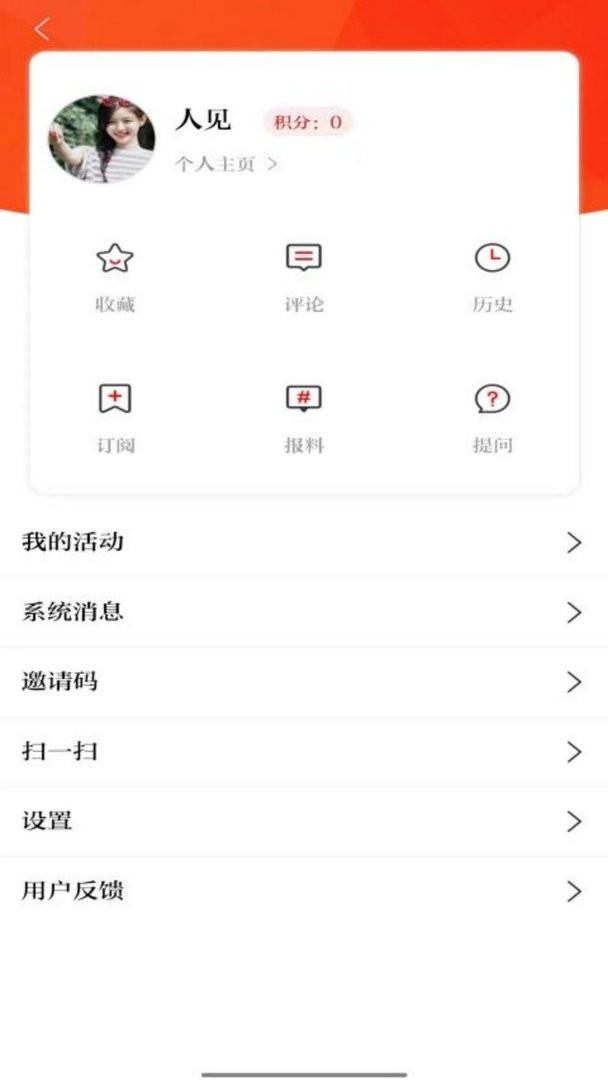Screen dimensions: 608x1080
Task: Tap the 积分 points badge
Action: [308, 123]
